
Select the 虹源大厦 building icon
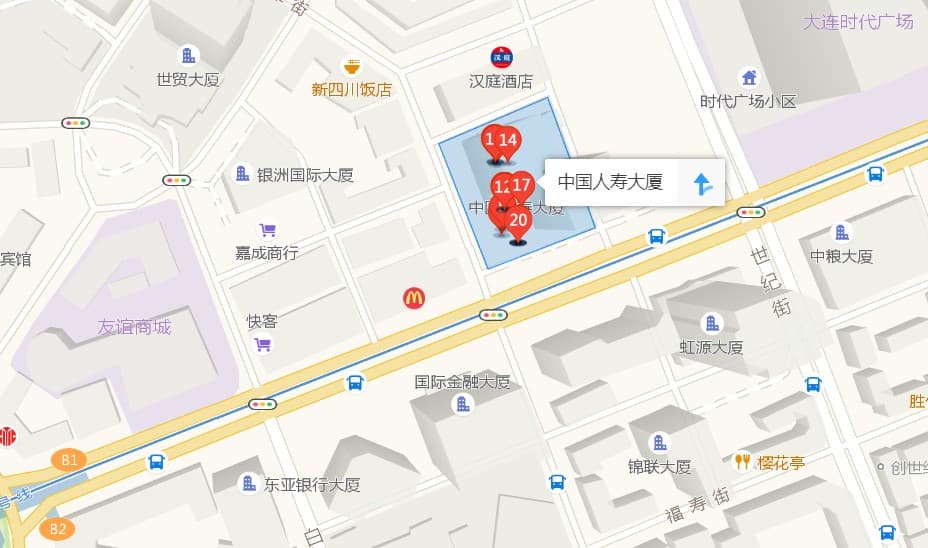tap(712, 323)
